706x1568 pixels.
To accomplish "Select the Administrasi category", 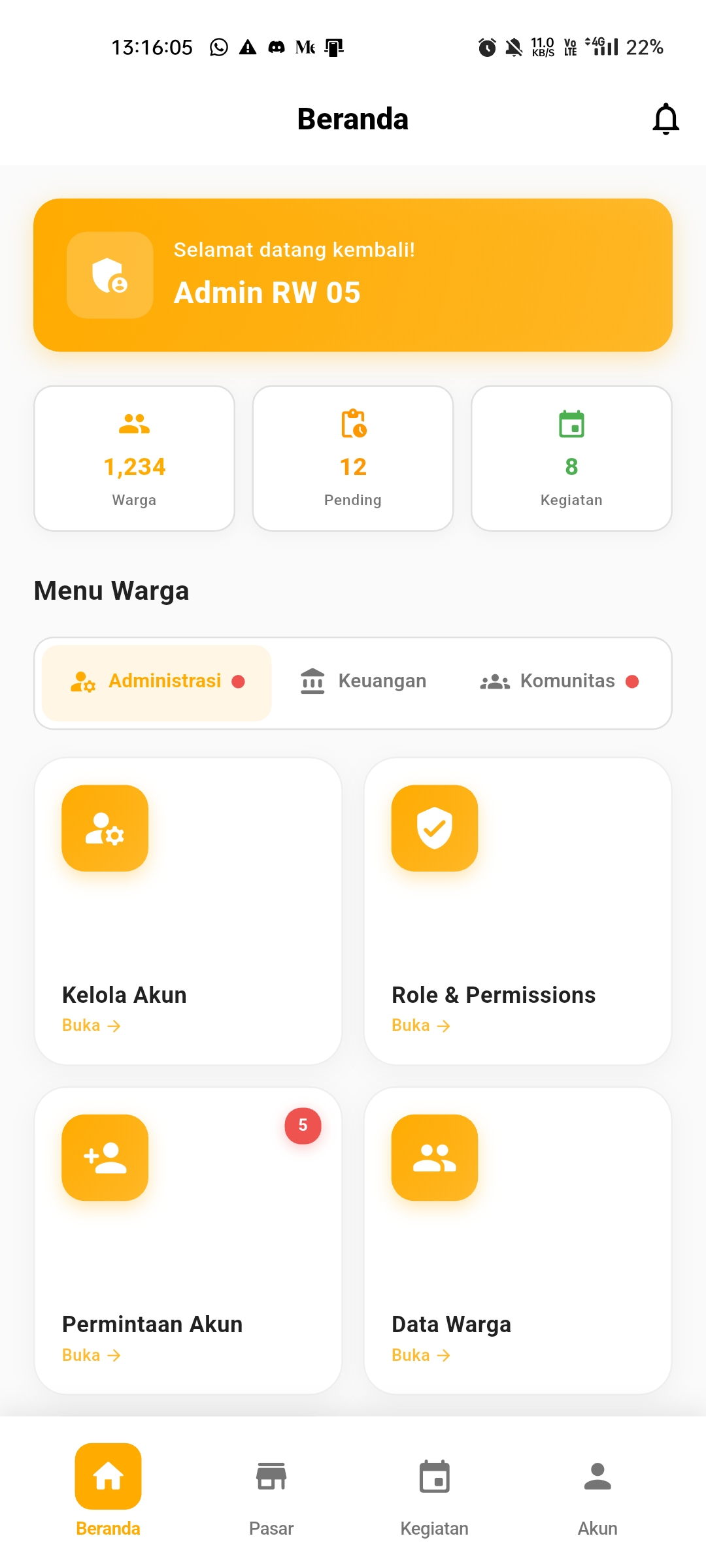I will [x=156, y=681].
